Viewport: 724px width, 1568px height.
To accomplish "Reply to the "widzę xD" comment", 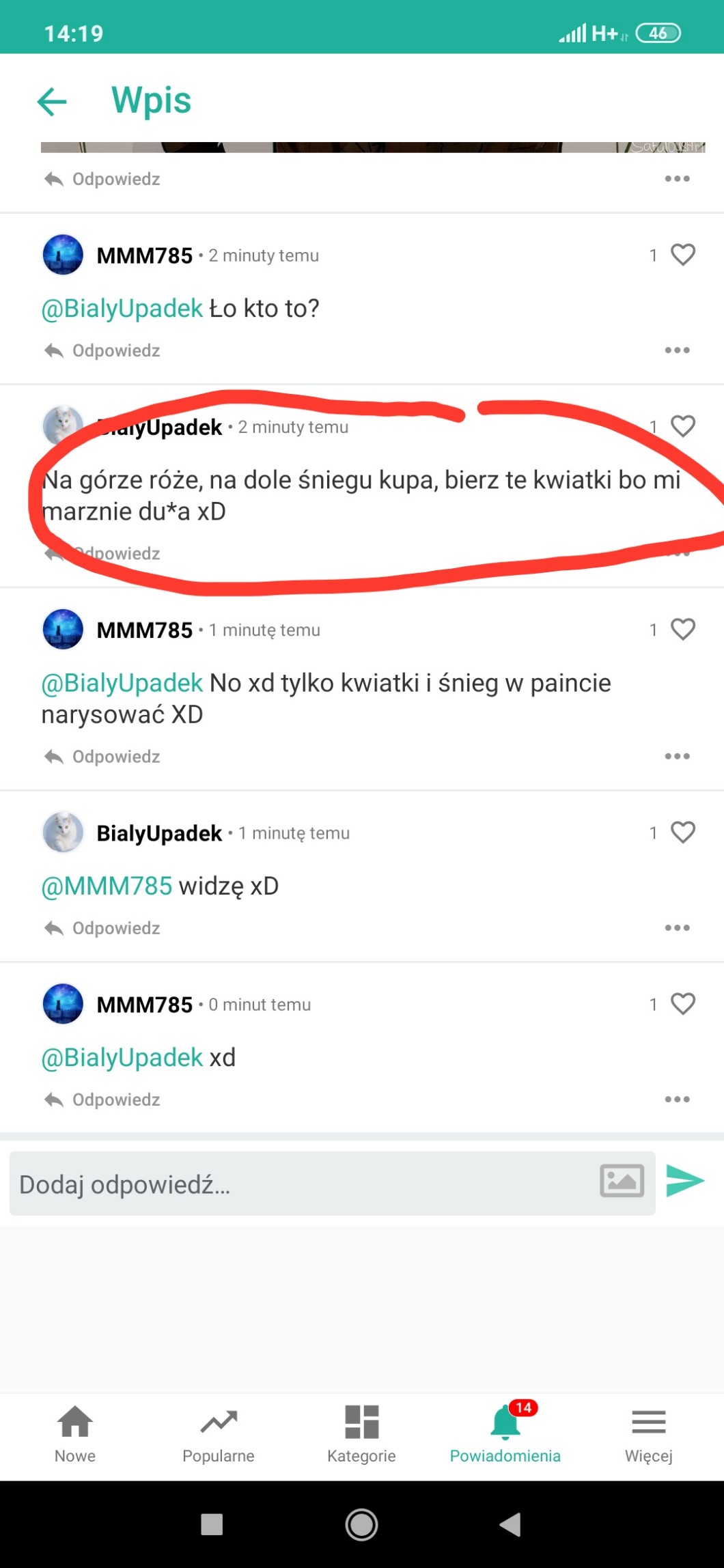I will [102, 928].
